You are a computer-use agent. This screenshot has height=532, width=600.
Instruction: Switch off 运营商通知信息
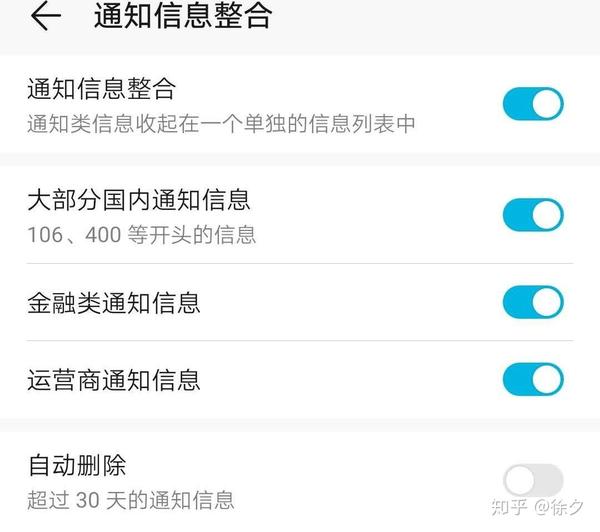click(x=532, y=379)
